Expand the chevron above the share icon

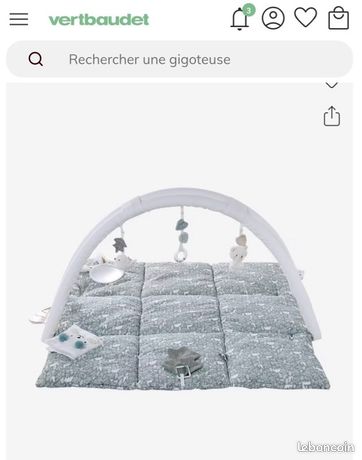click(x=332, y=85)
